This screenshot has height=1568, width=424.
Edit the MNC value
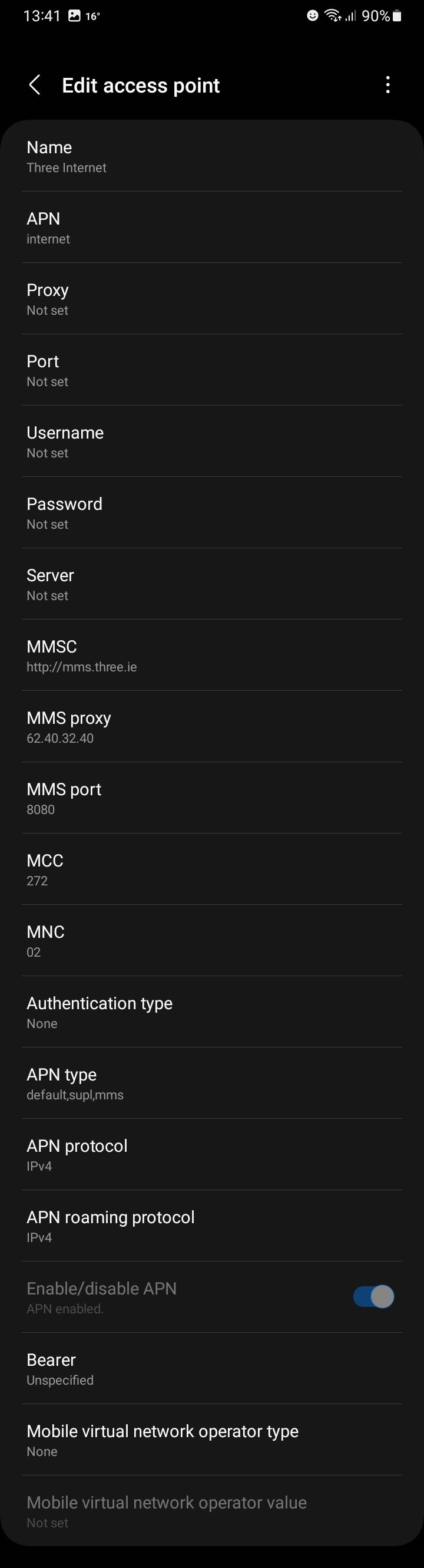click(211, 940)
